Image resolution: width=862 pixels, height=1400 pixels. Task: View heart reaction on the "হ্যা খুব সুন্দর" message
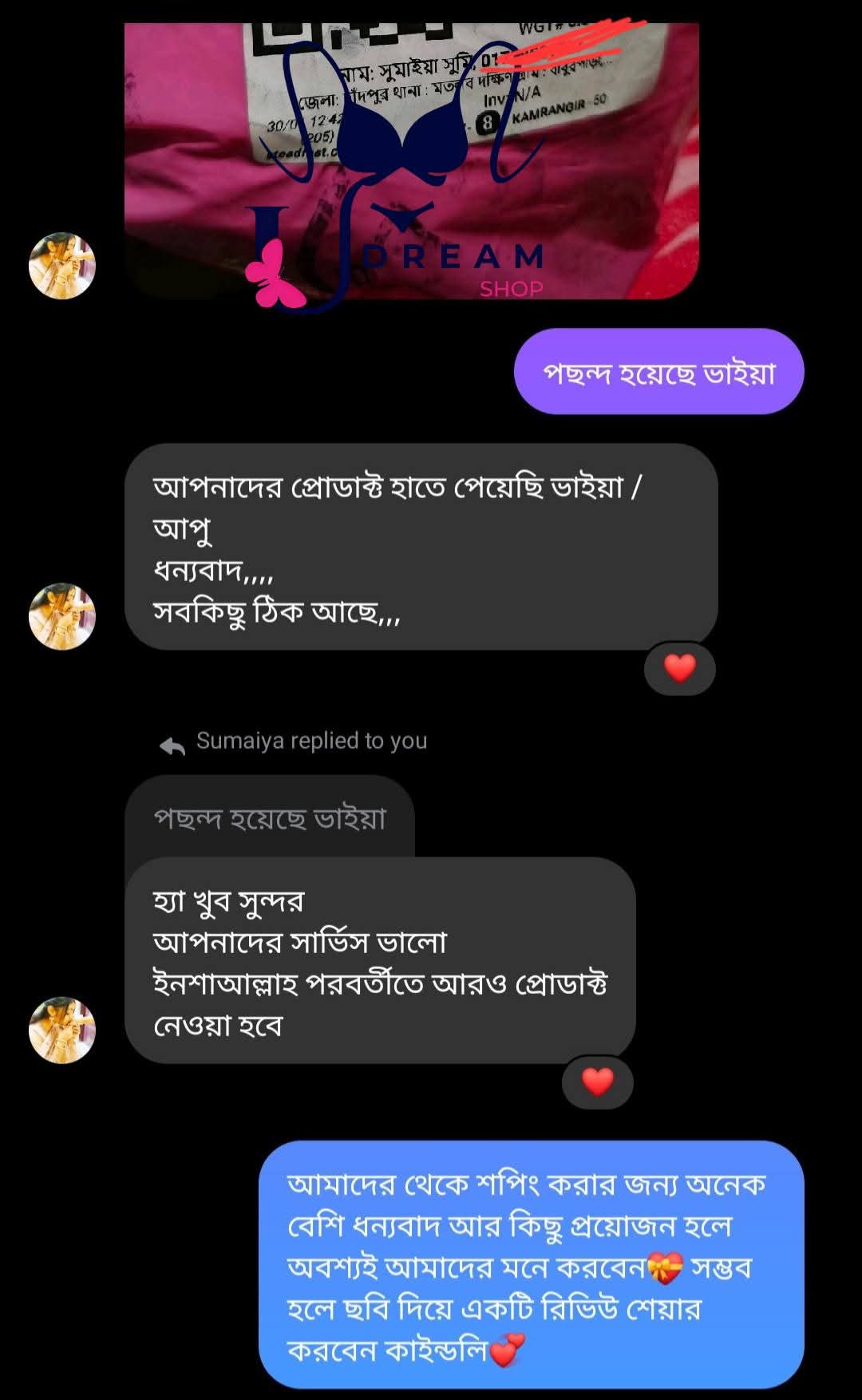click(x=597, y=1082)
